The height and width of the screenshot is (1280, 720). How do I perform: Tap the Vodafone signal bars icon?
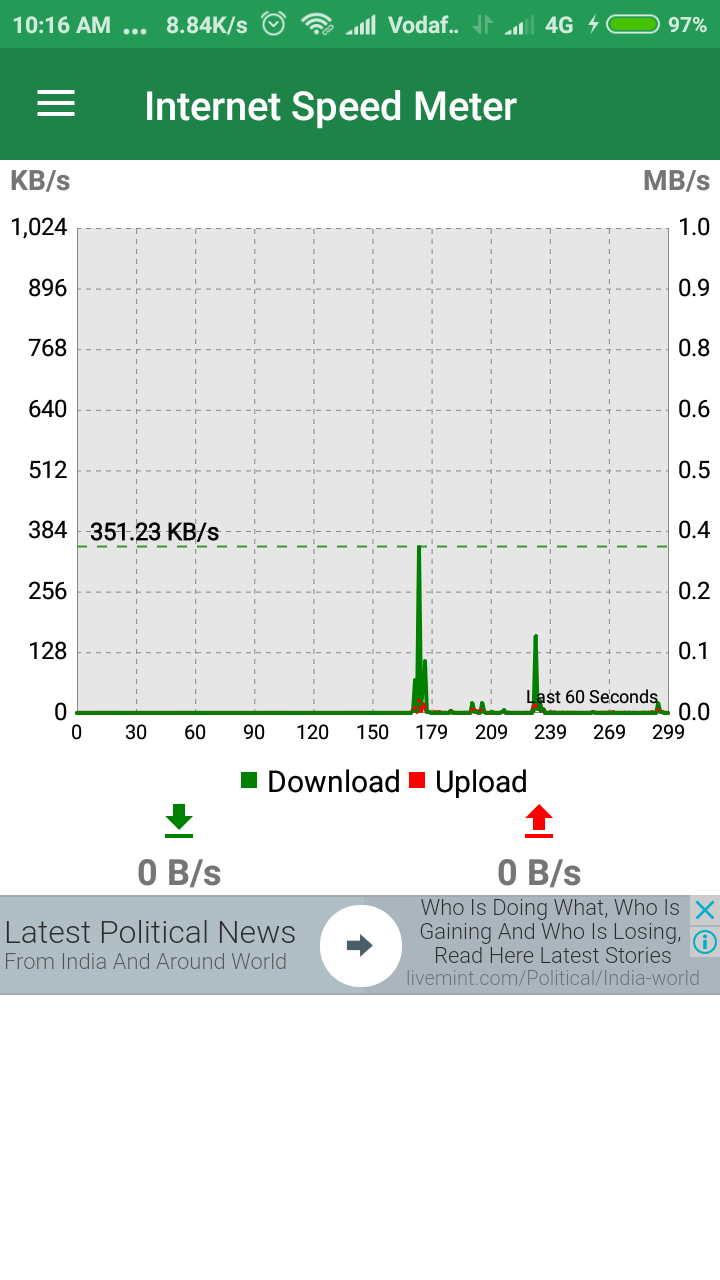click(360, 23)
